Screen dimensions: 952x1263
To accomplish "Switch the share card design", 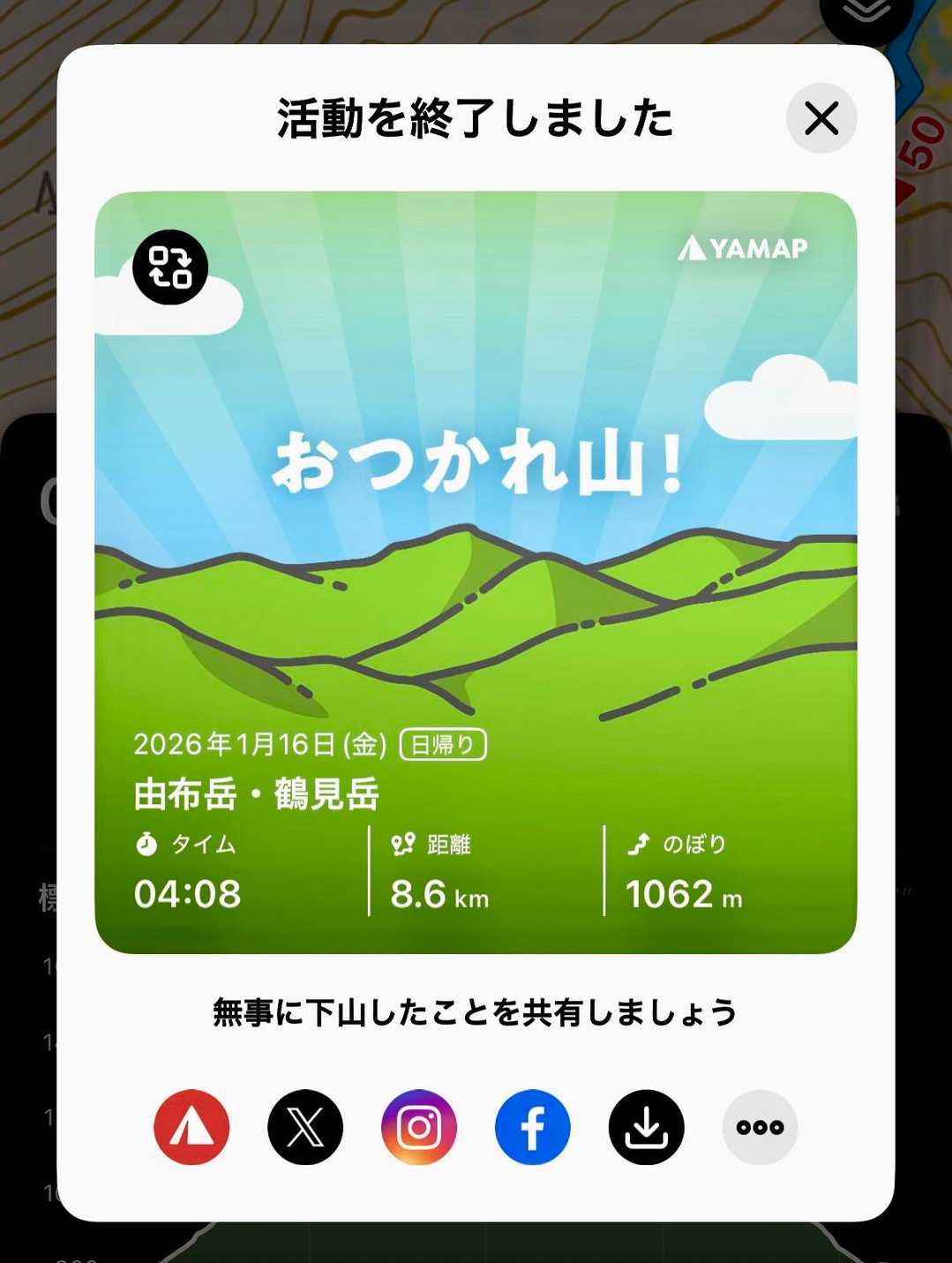I will point(170,267).
